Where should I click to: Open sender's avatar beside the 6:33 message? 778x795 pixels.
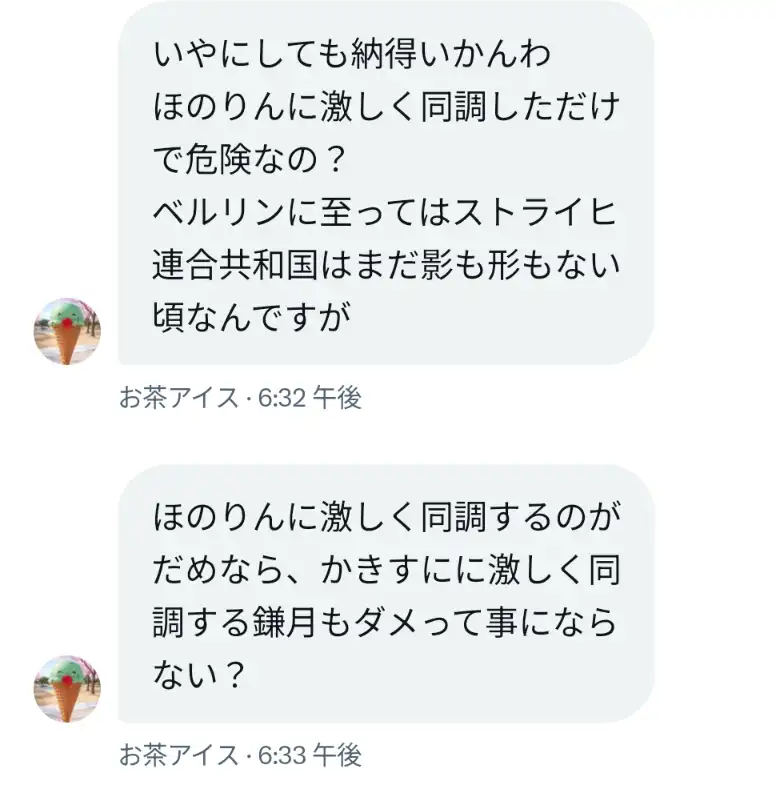68,688
